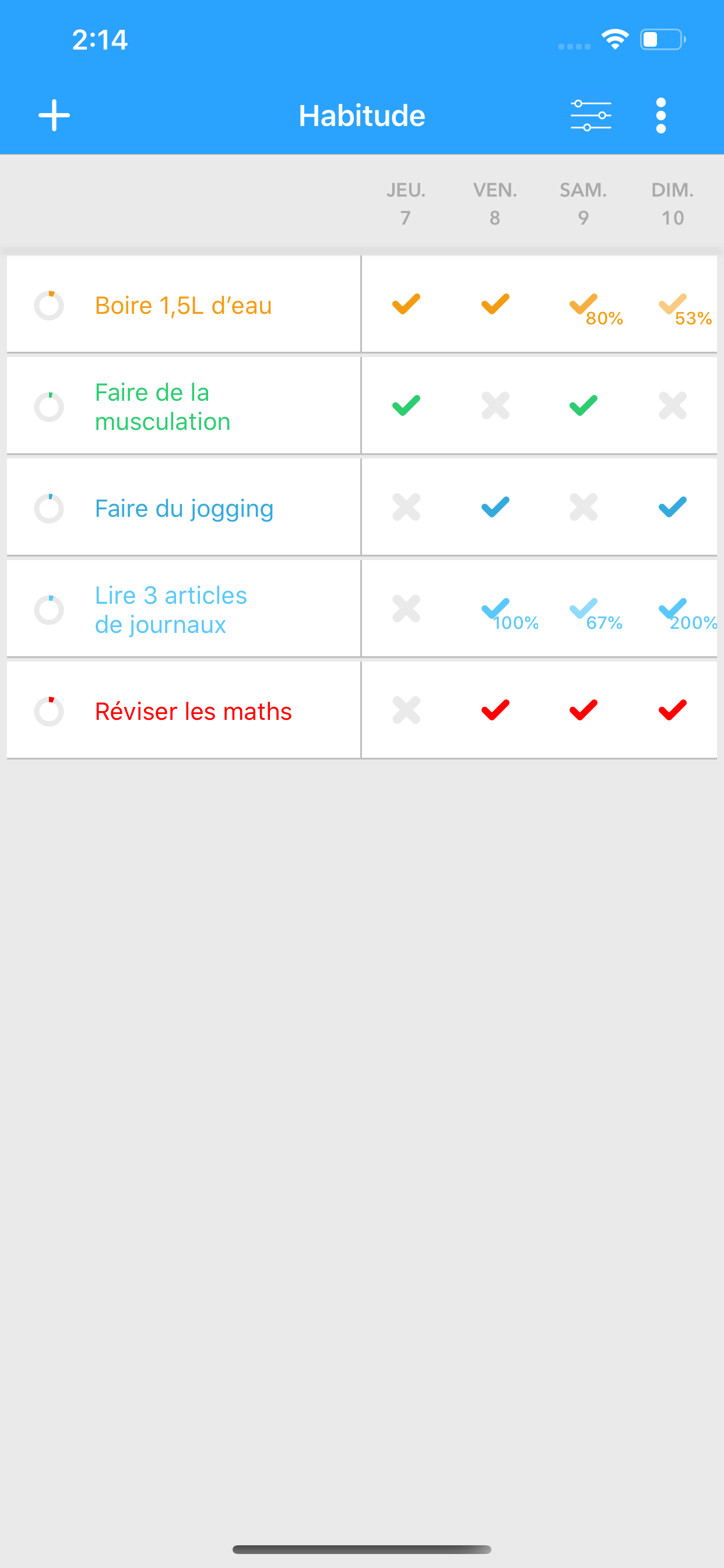Uncheck Faire du jogging on Sunday 10
Screen dimensions: 724x1568
point(673,507)
